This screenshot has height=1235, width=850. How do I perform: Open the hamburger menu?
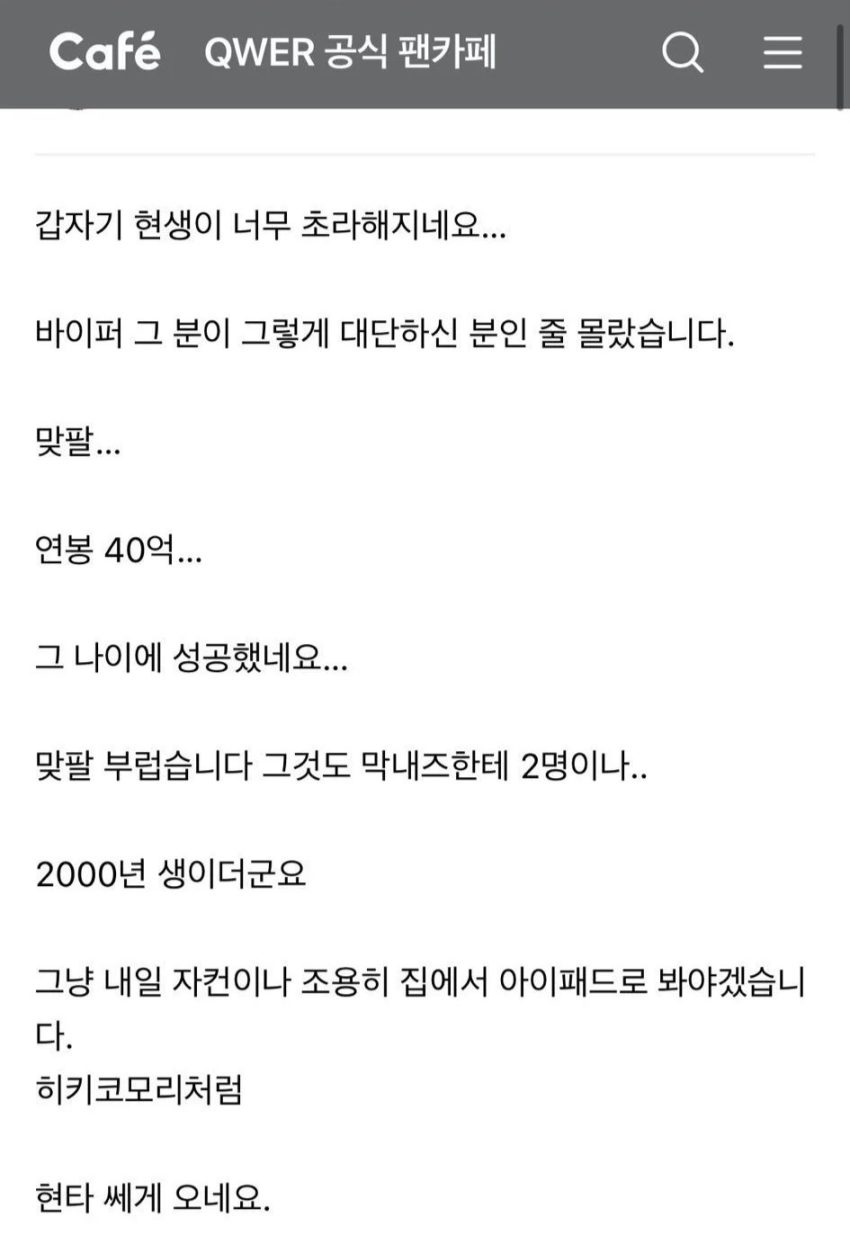[783, 52]
